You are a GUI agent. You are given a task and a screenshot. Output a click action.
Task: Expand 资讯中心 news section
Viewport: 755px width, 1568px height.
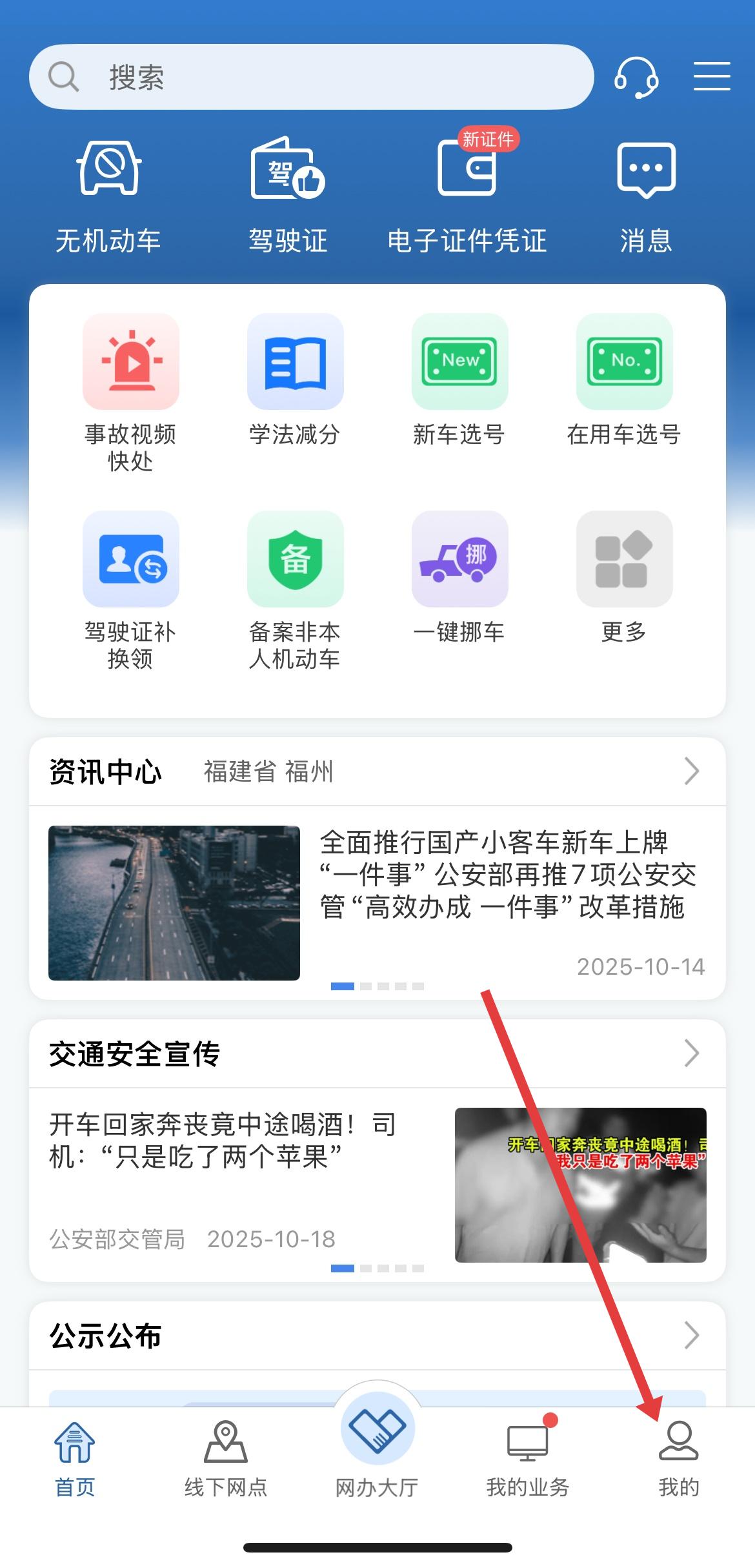pos(690,771)
